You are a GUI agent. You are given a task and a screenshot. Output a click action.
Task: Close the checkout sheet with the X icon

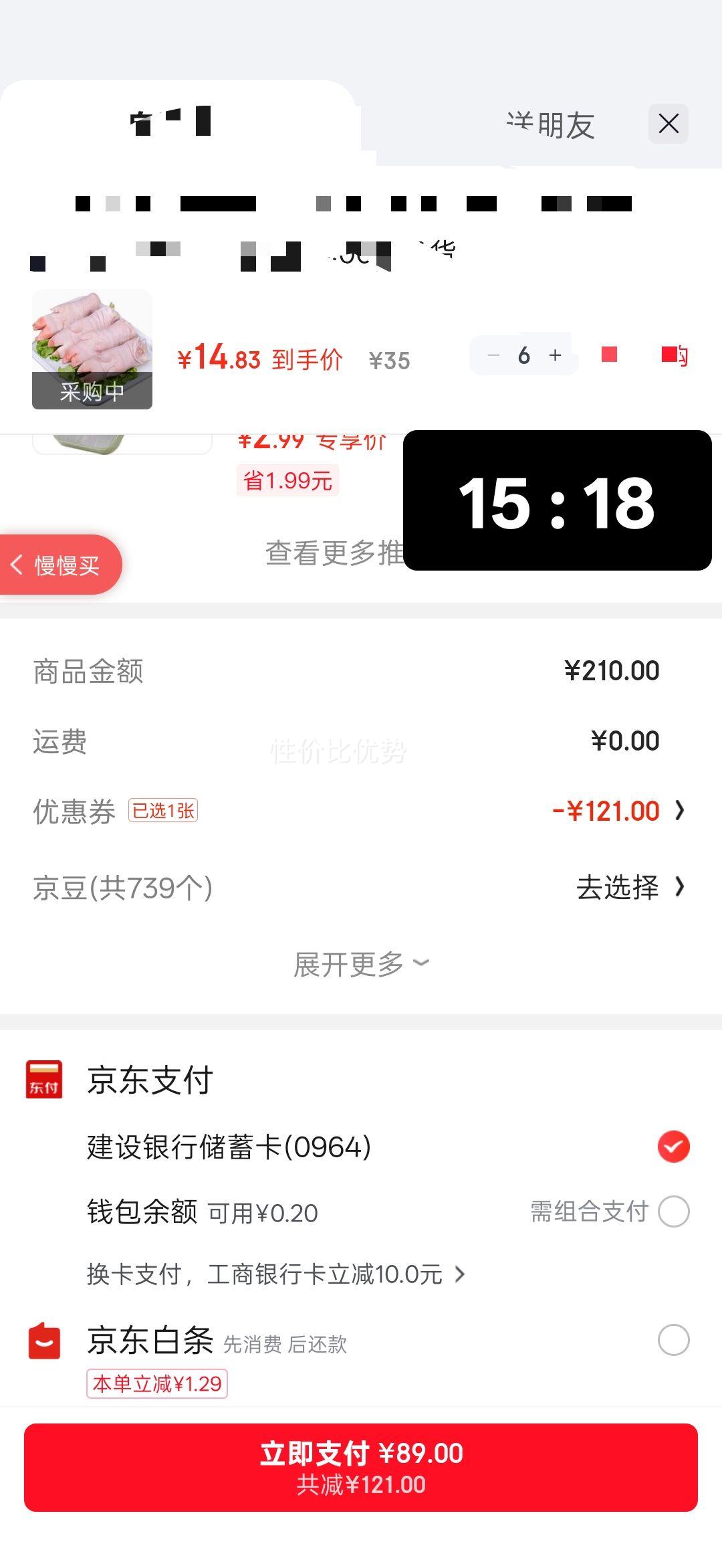(x=668, y=124)
